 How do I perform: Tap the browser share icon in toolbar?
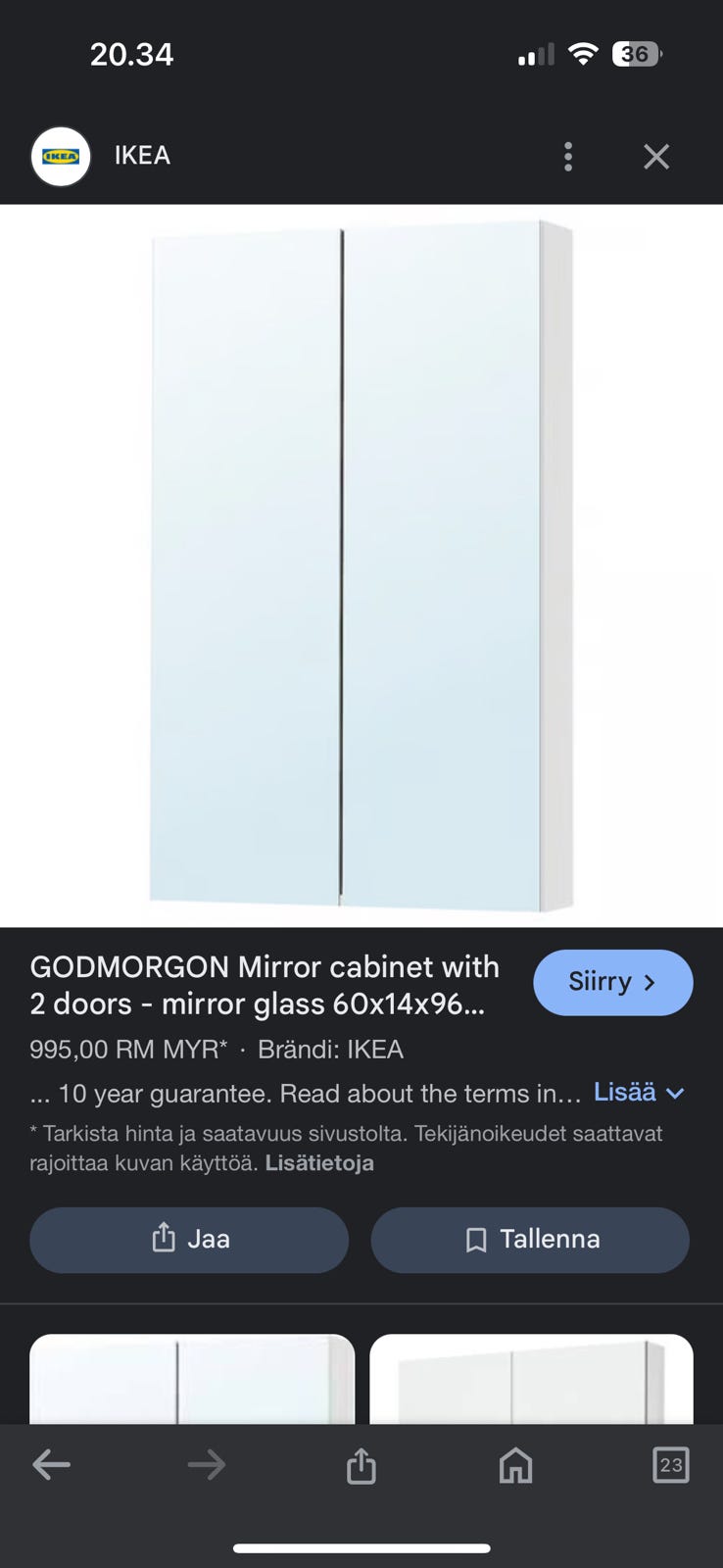tap(361, 1465)
